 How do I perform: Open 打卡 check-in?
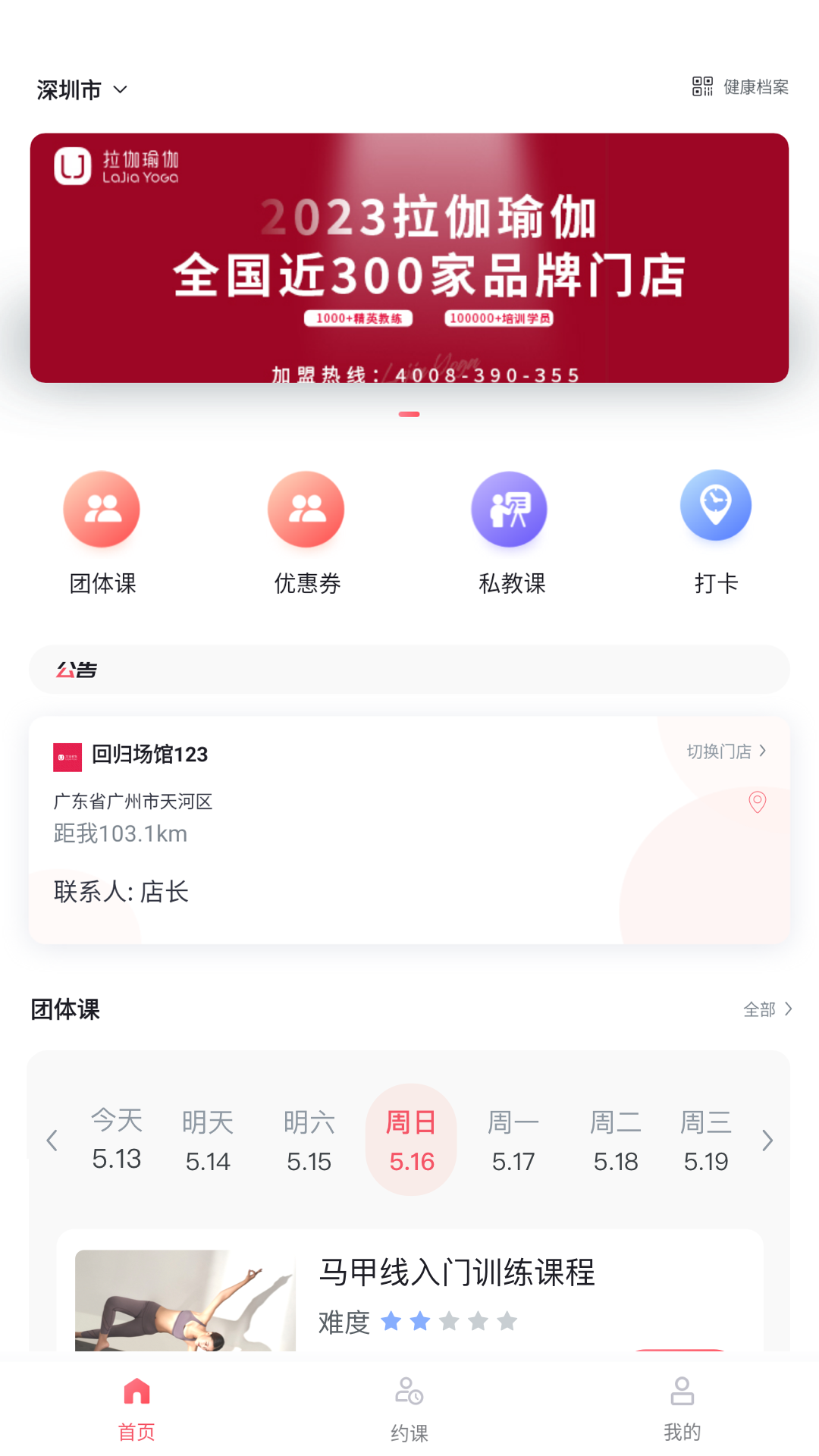[716, 532]
